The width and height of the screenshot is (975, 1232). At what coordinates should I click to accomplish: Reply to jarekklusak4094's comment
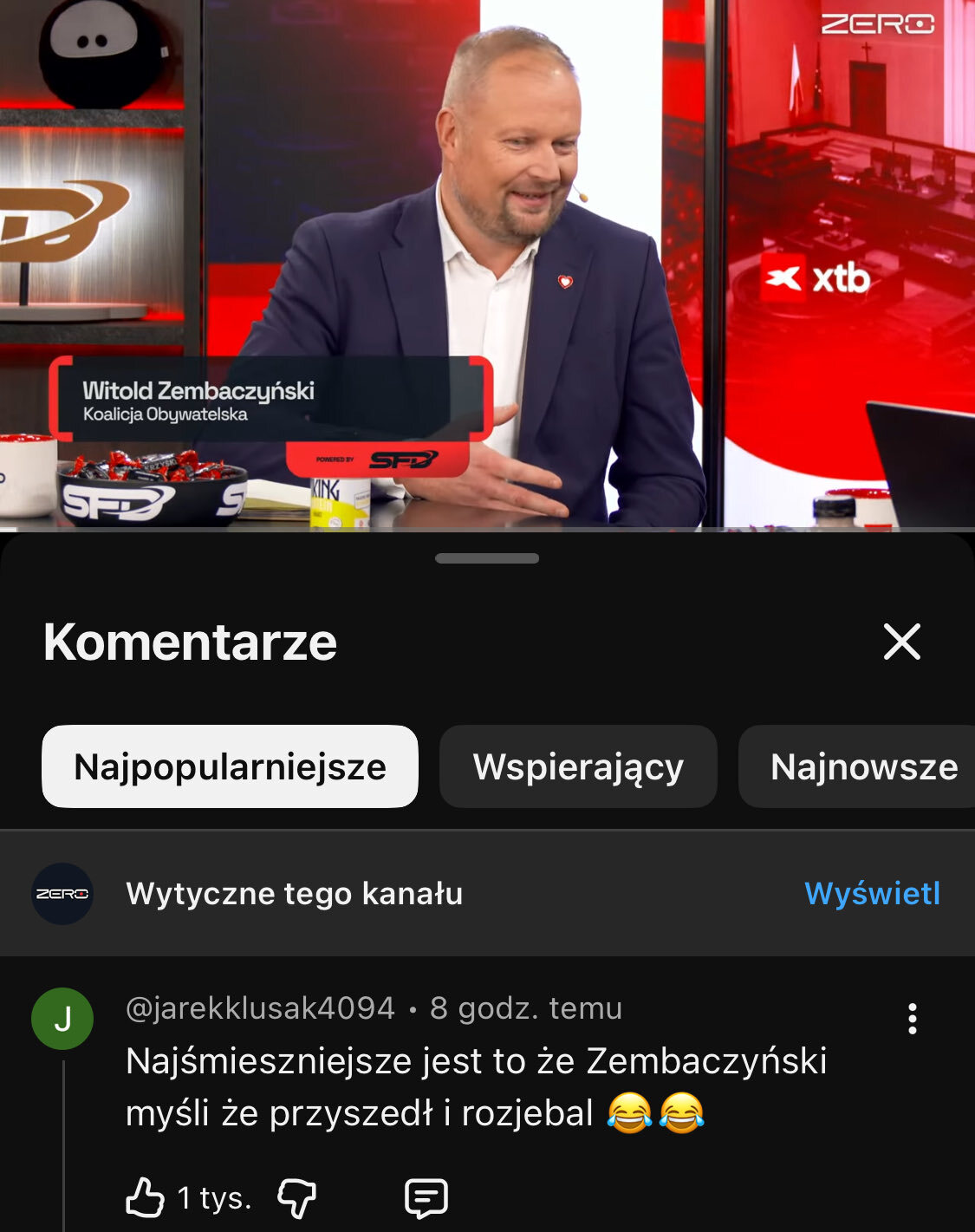tap(426, 1197)
